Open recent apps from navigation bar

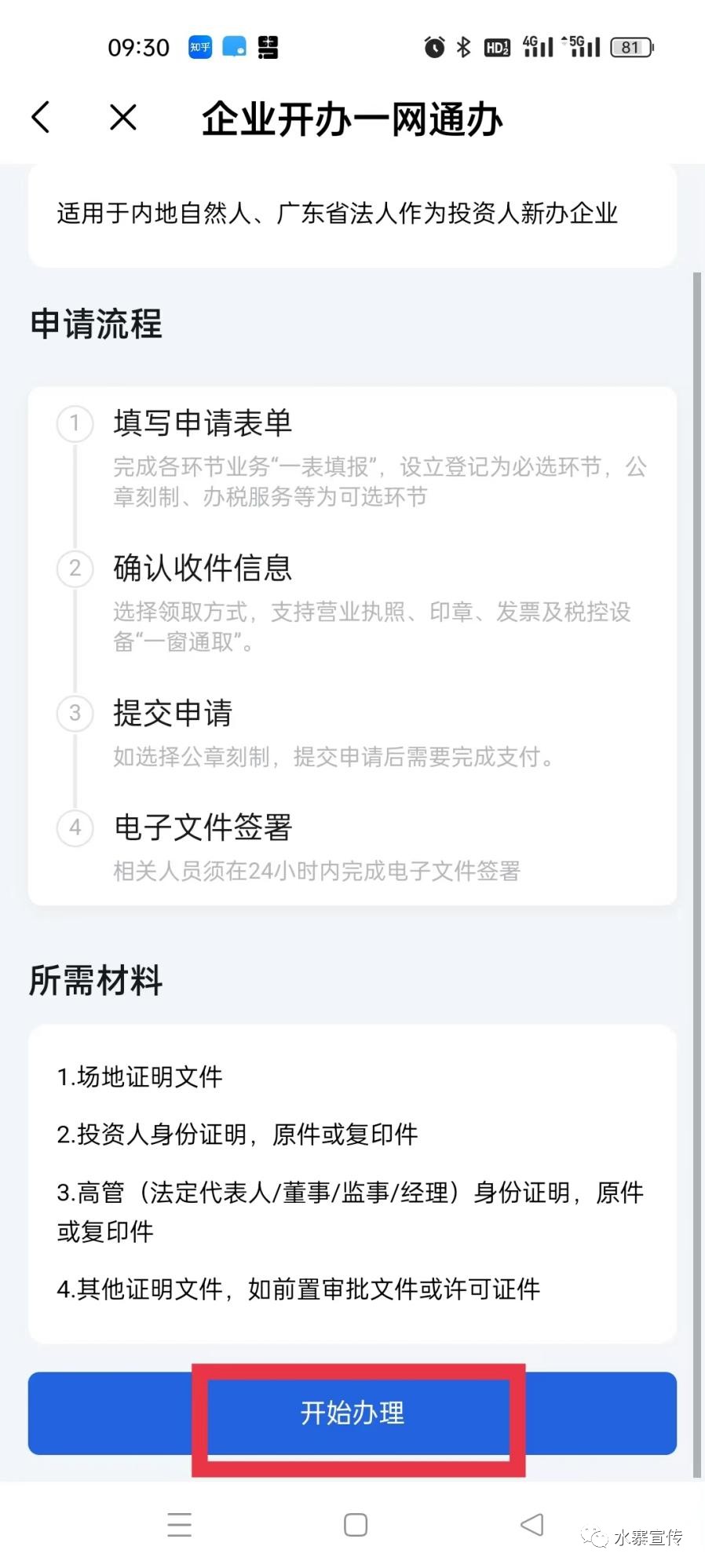pyautogui.click(x=180, y=1525)
